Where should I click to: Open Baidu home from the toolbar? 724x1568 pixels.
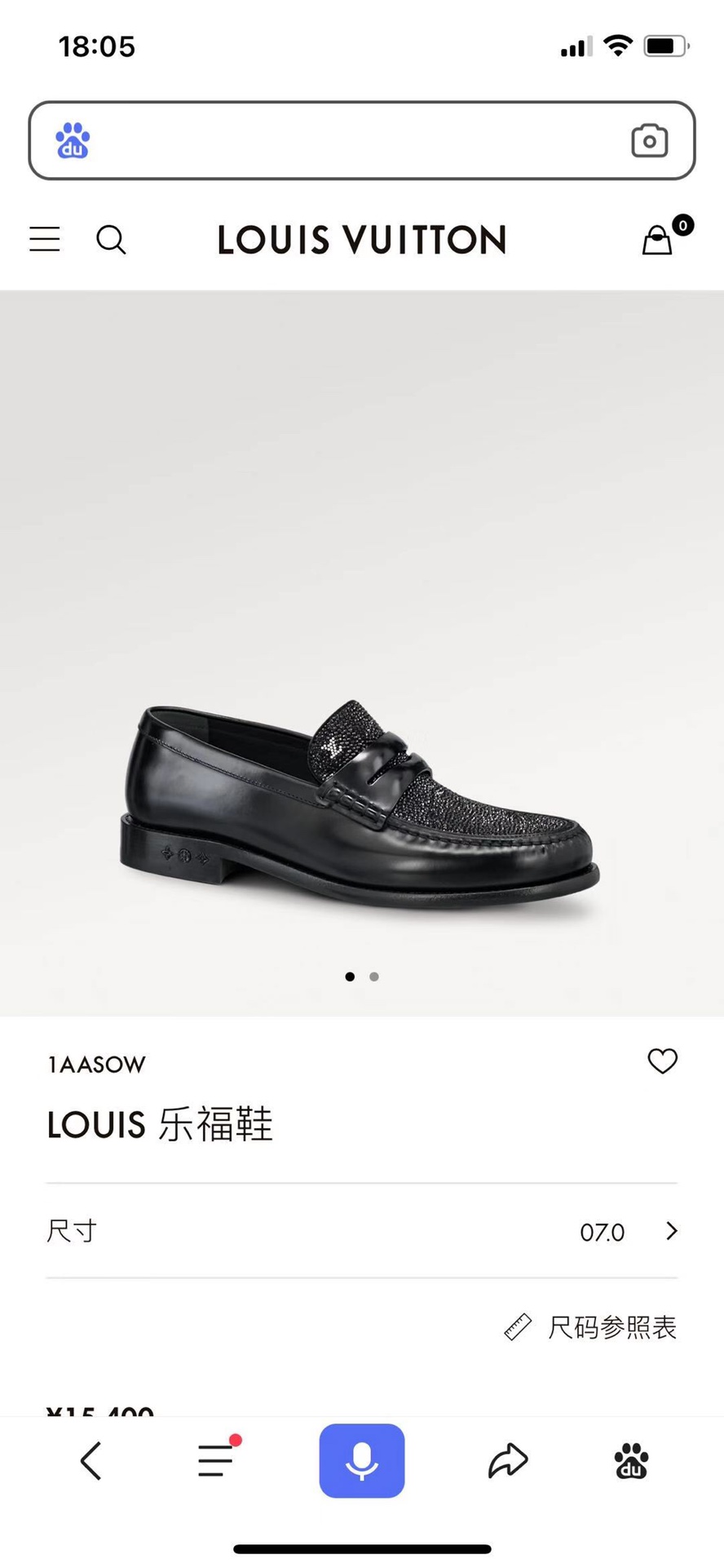[x=632, y=1460]
